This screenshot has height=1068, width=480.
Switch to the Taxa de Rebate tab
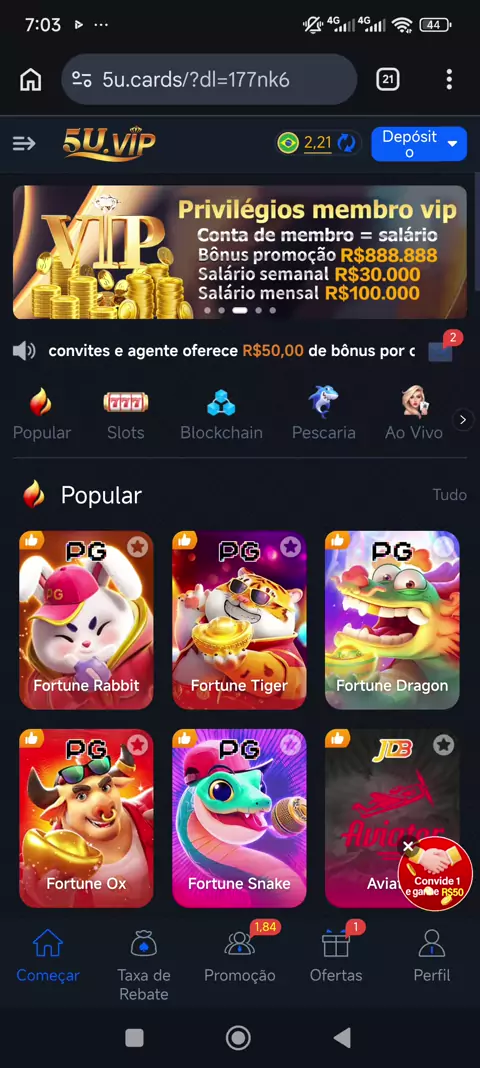[144, 964]
